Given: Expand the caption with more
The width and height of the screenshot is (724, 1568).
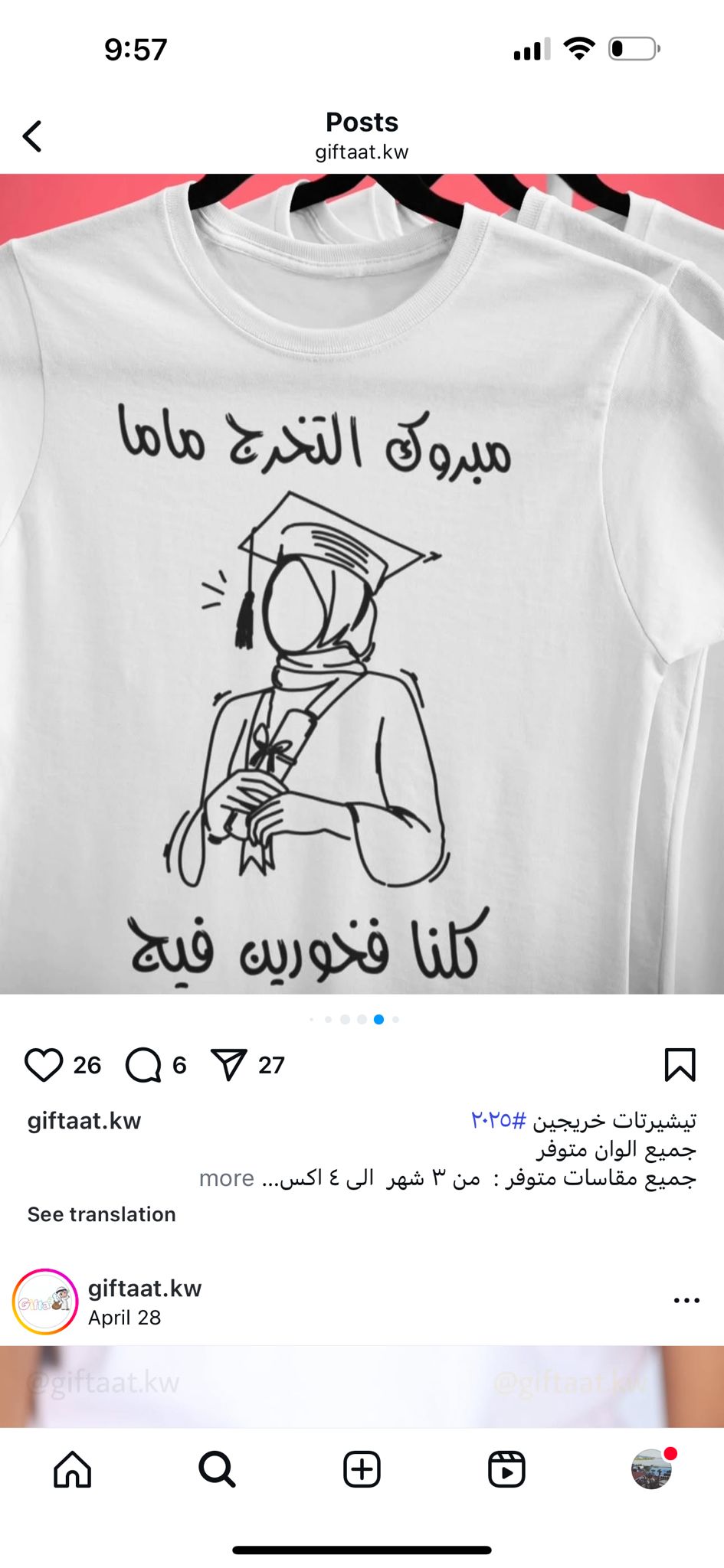Looking at the screenshot, I should [x=226, y=1178].
